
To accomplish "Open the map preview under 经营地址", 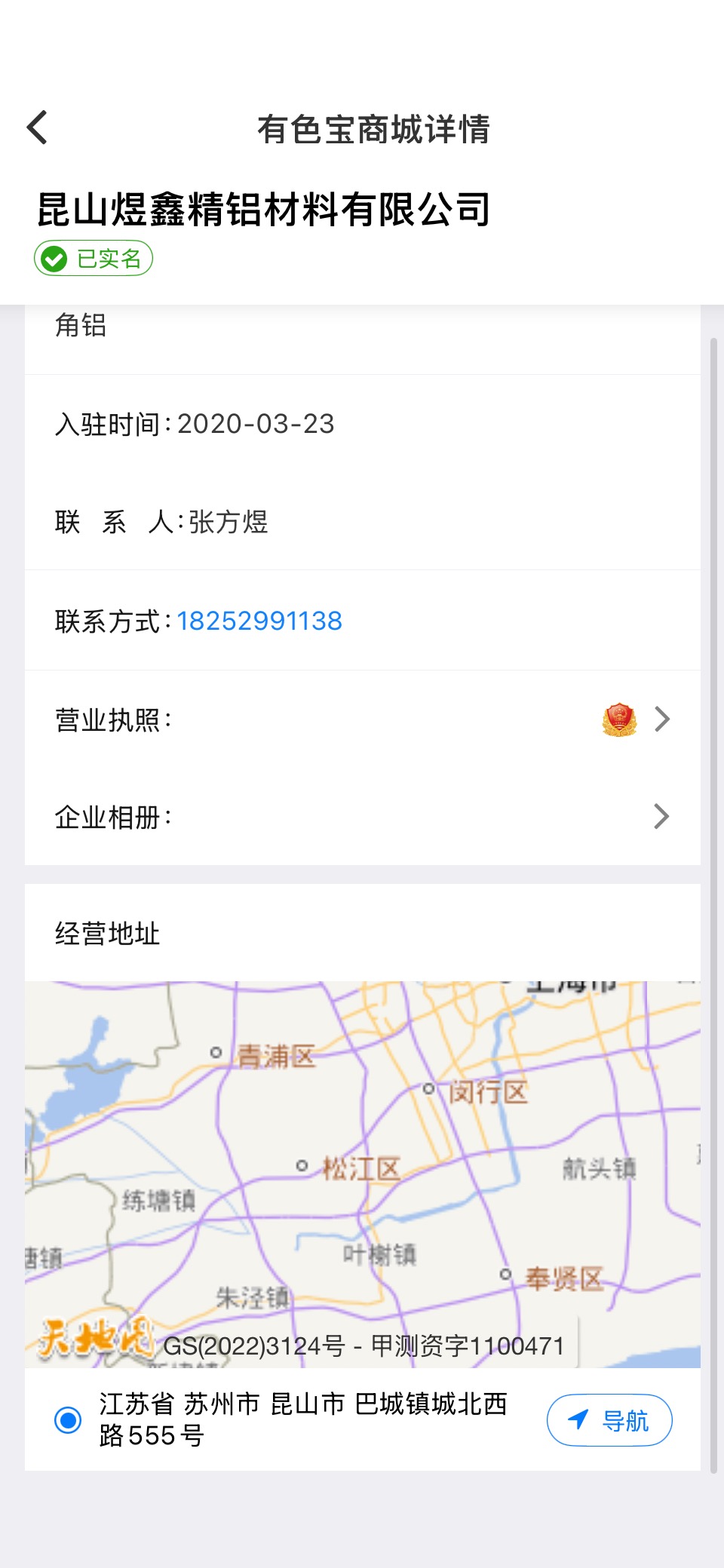I will pos(363,1174).
